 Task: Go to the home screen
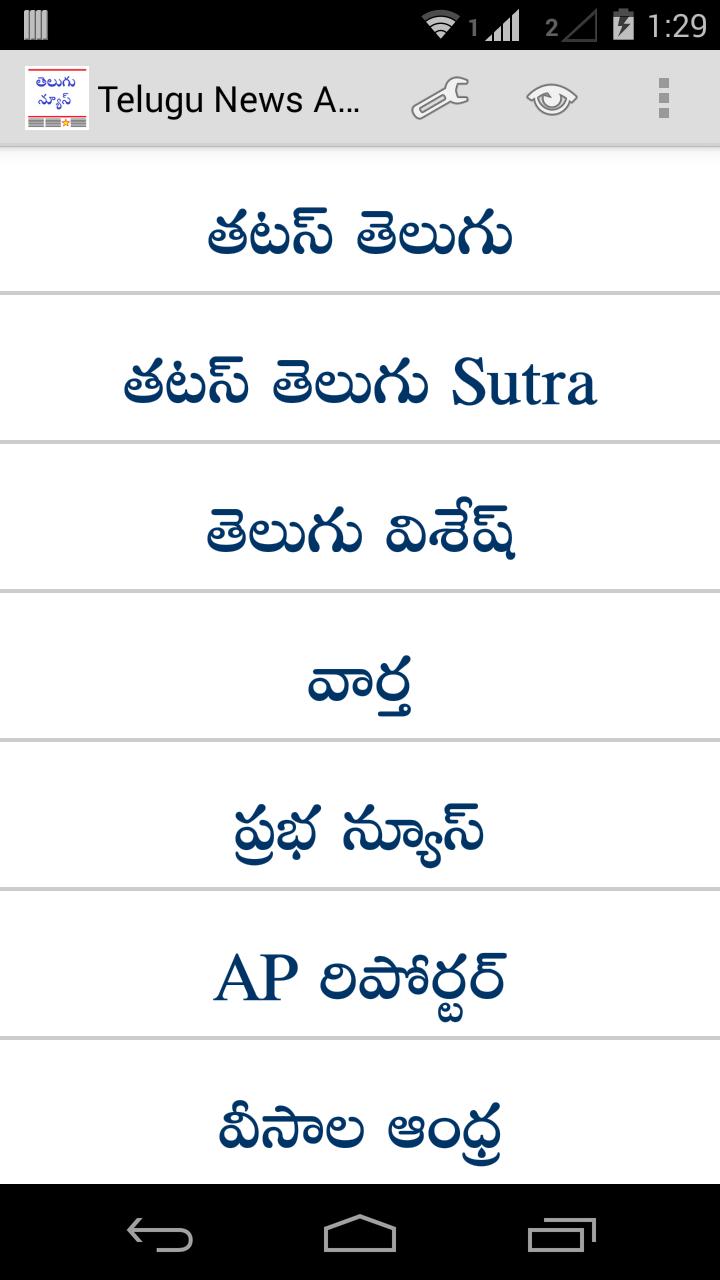(360, 1235)
